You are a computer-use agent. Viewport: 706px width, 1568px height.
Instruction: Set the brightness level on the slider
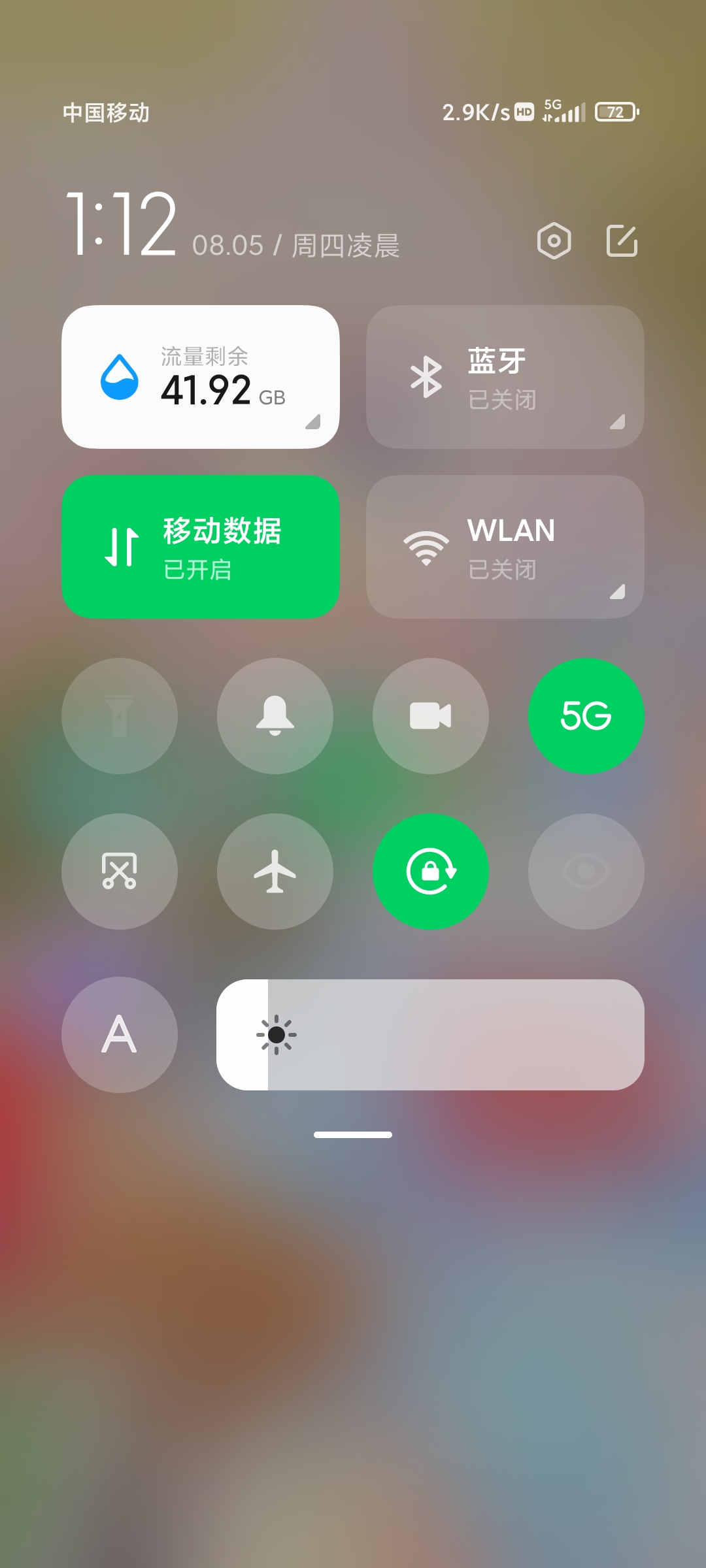click(430, 1035)
